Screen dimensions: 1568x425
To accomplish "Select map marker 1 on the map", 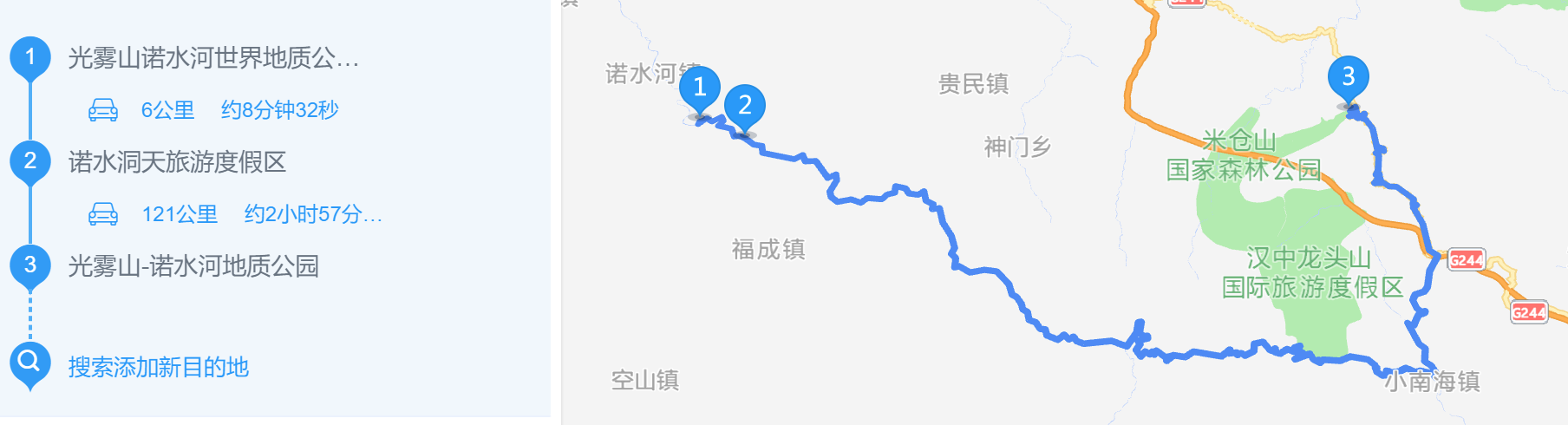I will click(699, 88).
